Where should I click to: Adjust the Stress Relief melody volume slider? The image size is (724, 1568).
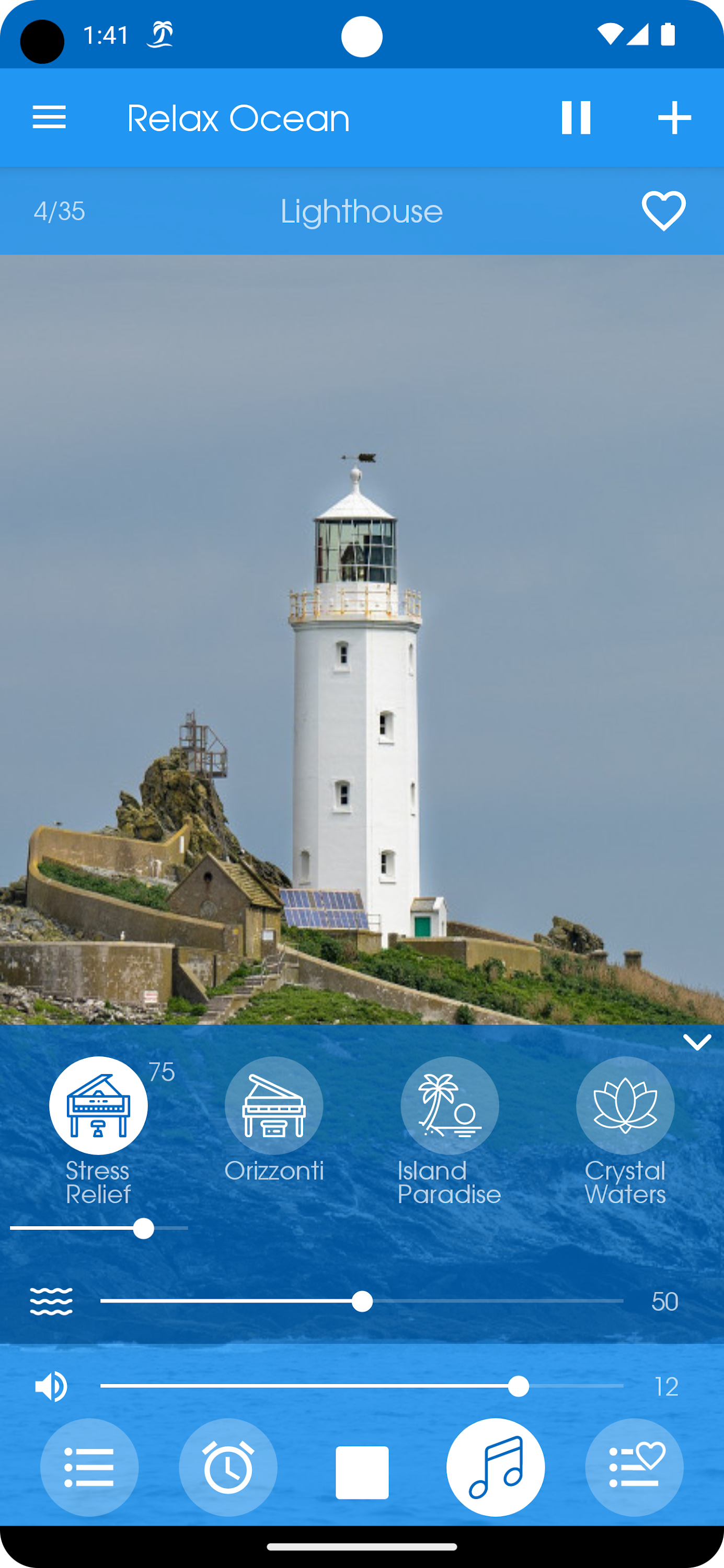143,1228
